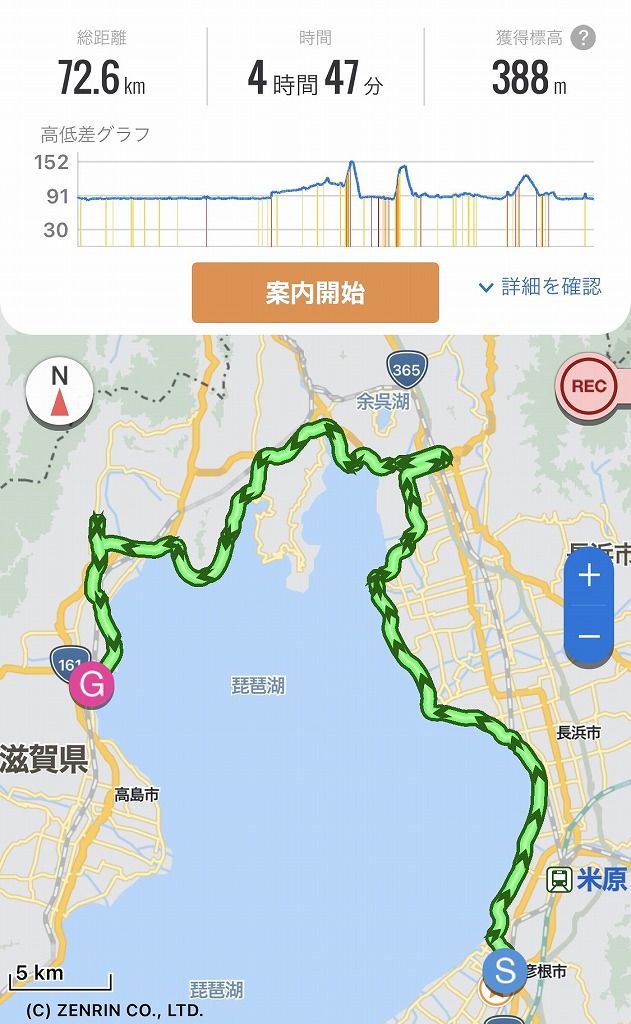Zoom out on the map
Image resolution: width=631 pixels, height=1024 pixels.
coord(589,636)
